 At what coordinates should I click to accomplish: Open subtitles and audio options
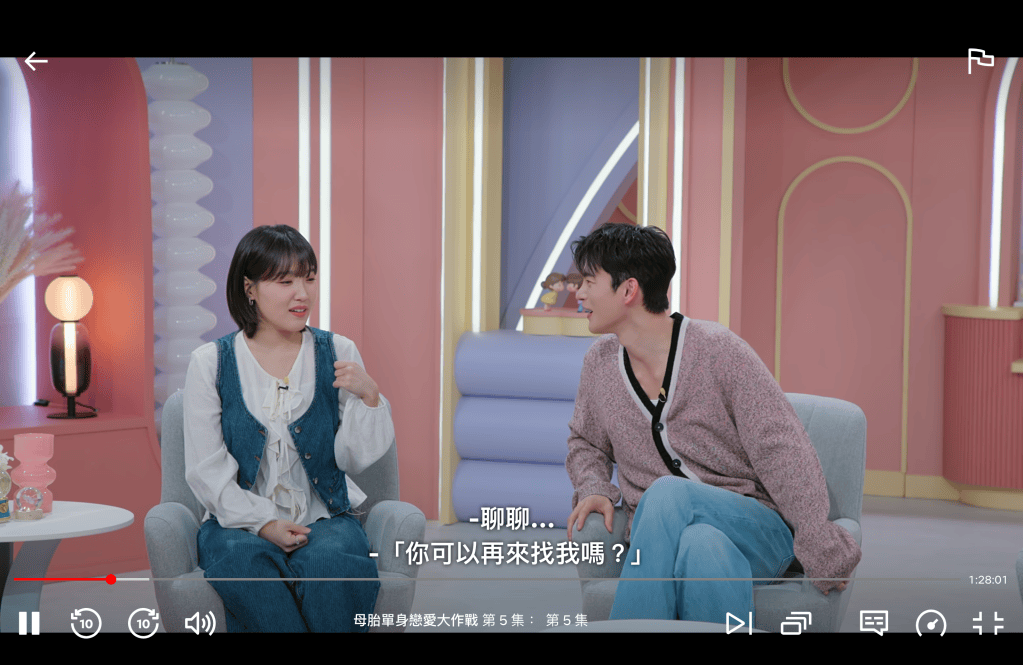click(x=874, y=623)
